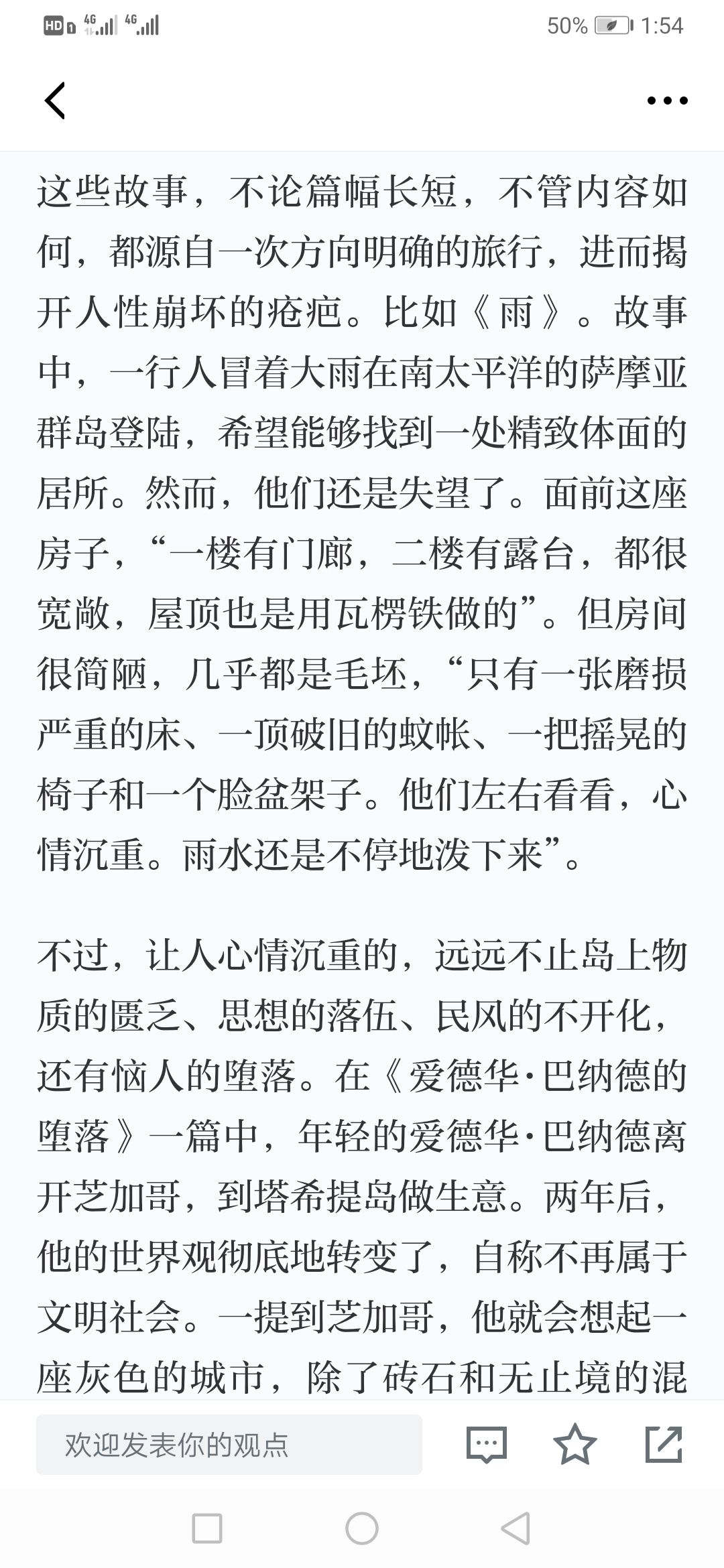Favorite this article with the star
Viewport: 724px width, 1568px height.
[x=575, y=1444]
